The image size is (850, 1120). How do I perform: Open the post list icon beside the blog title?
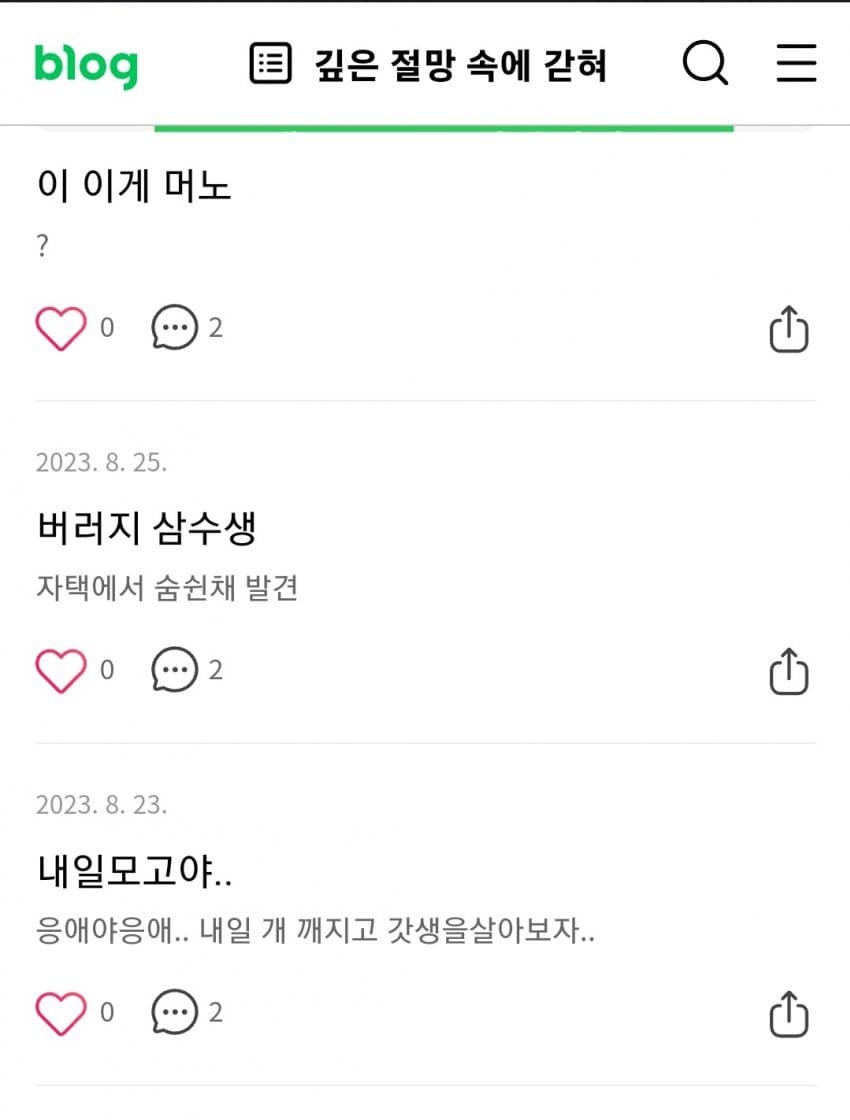(x=270, y=65)
